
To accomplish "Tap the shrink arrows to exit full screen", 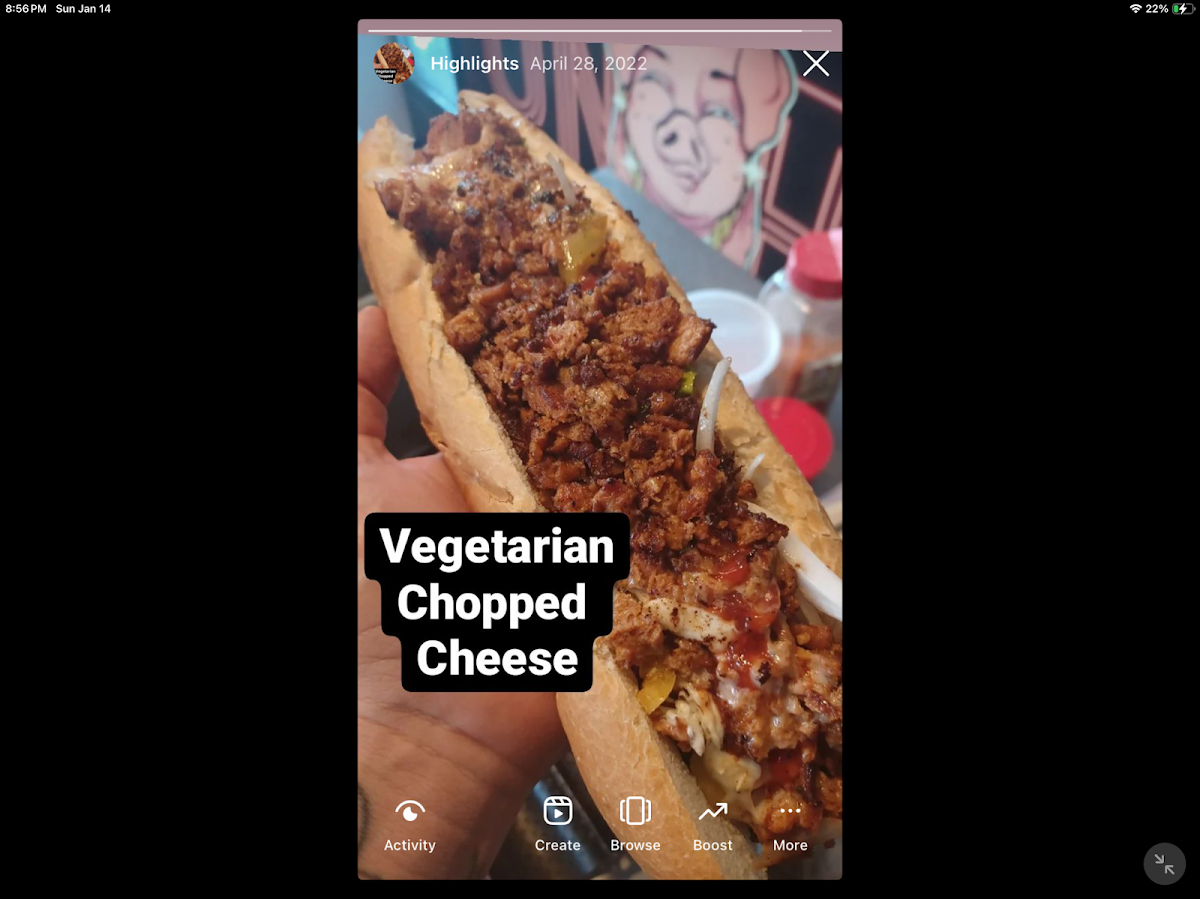I will [x=1165, y=864].
